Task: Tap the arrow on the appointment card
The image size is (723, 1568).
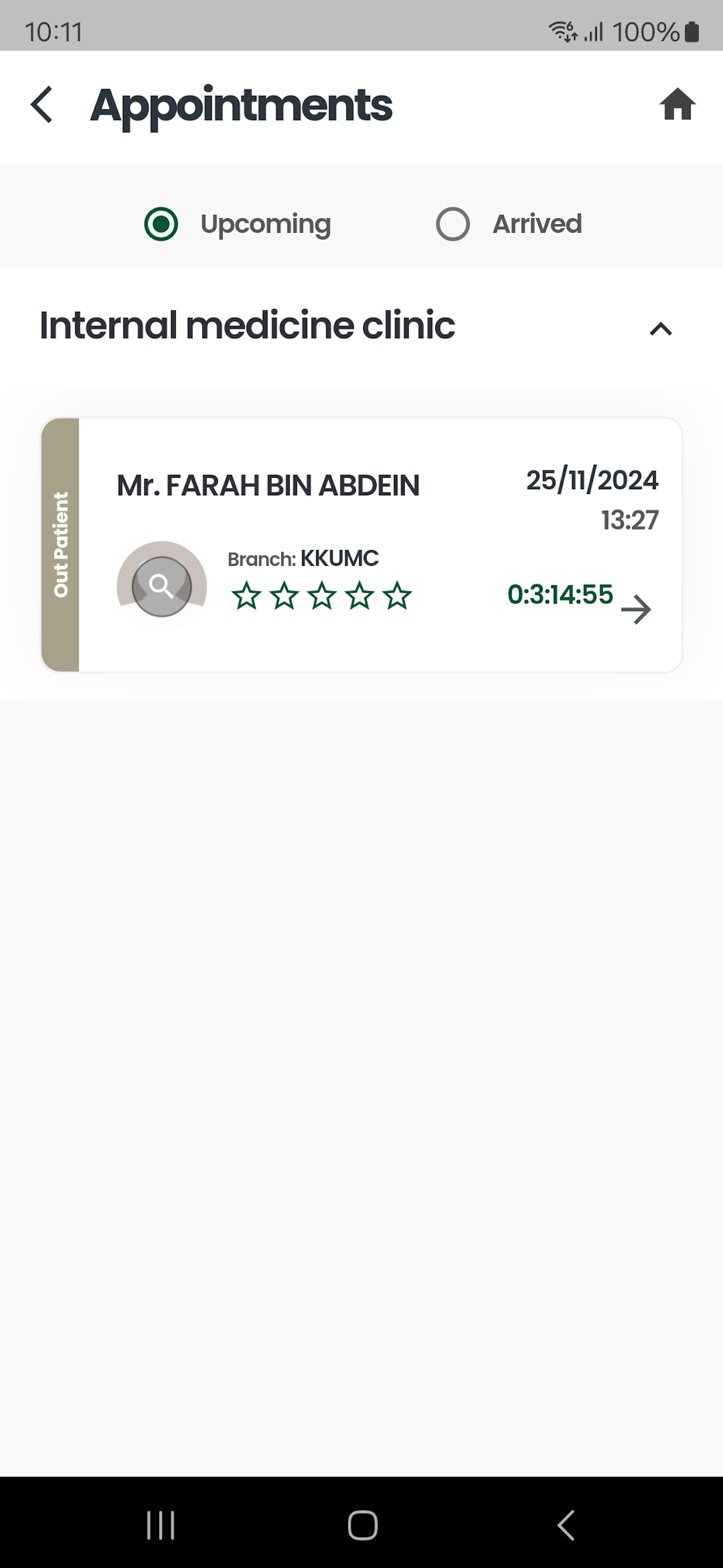Action: [636, 609]
